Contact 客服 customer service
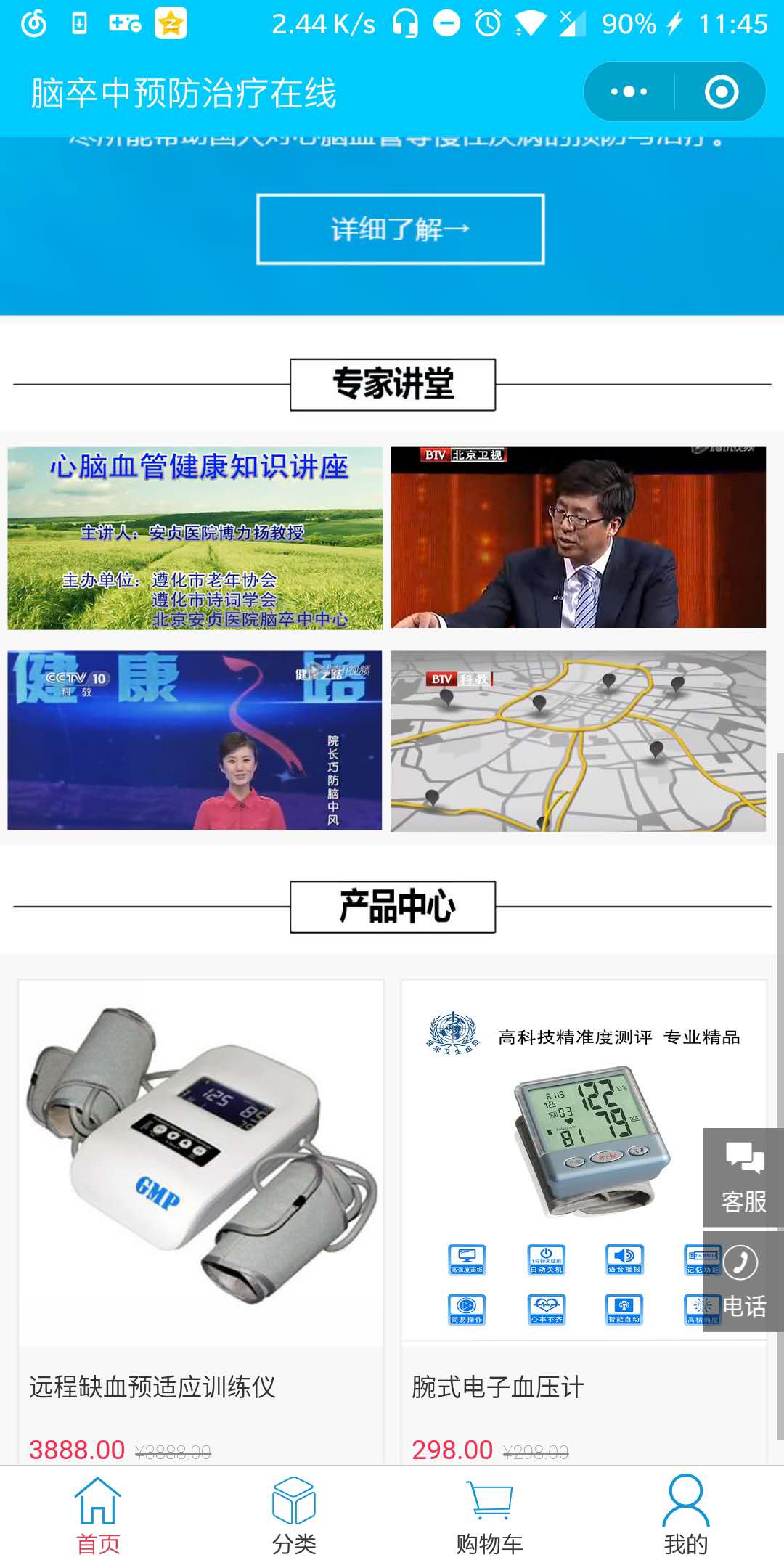The image size is (784, 1568). [x=743, y=1177]
